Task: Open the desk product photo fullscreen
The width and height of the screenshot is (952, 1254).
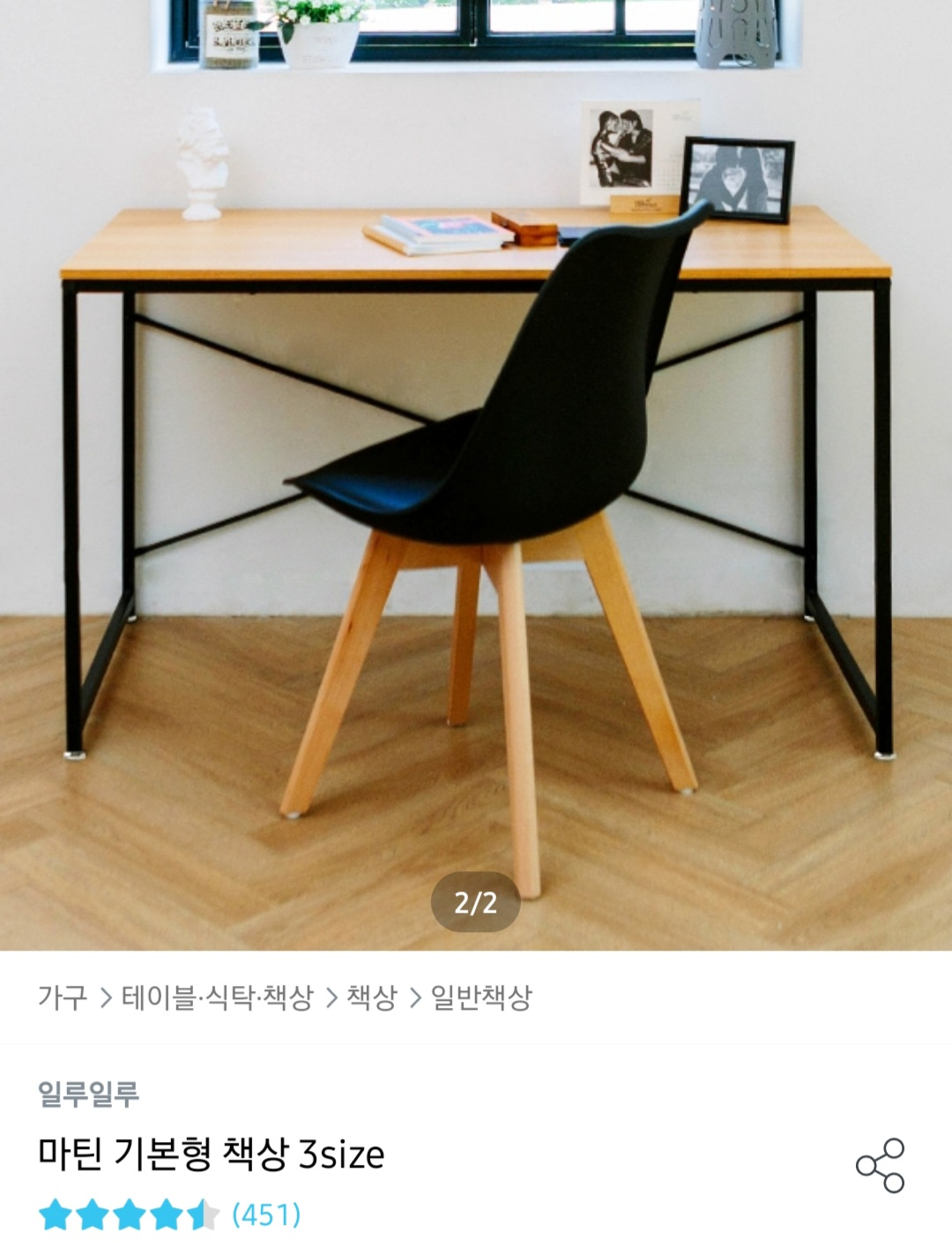Action: pos(476,476)
